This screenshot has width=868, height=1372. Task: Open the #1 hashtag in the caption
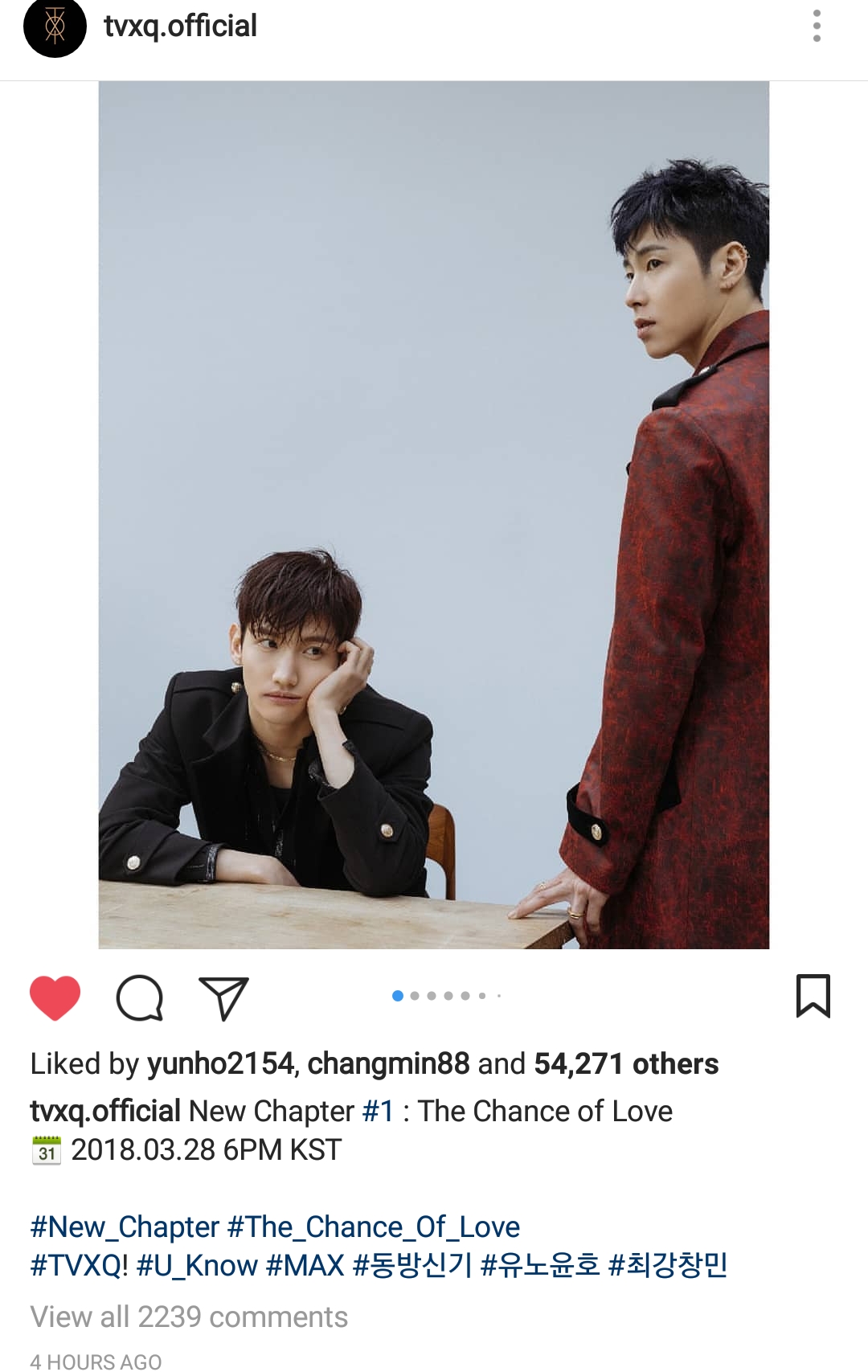click(x=378, y=1111)
